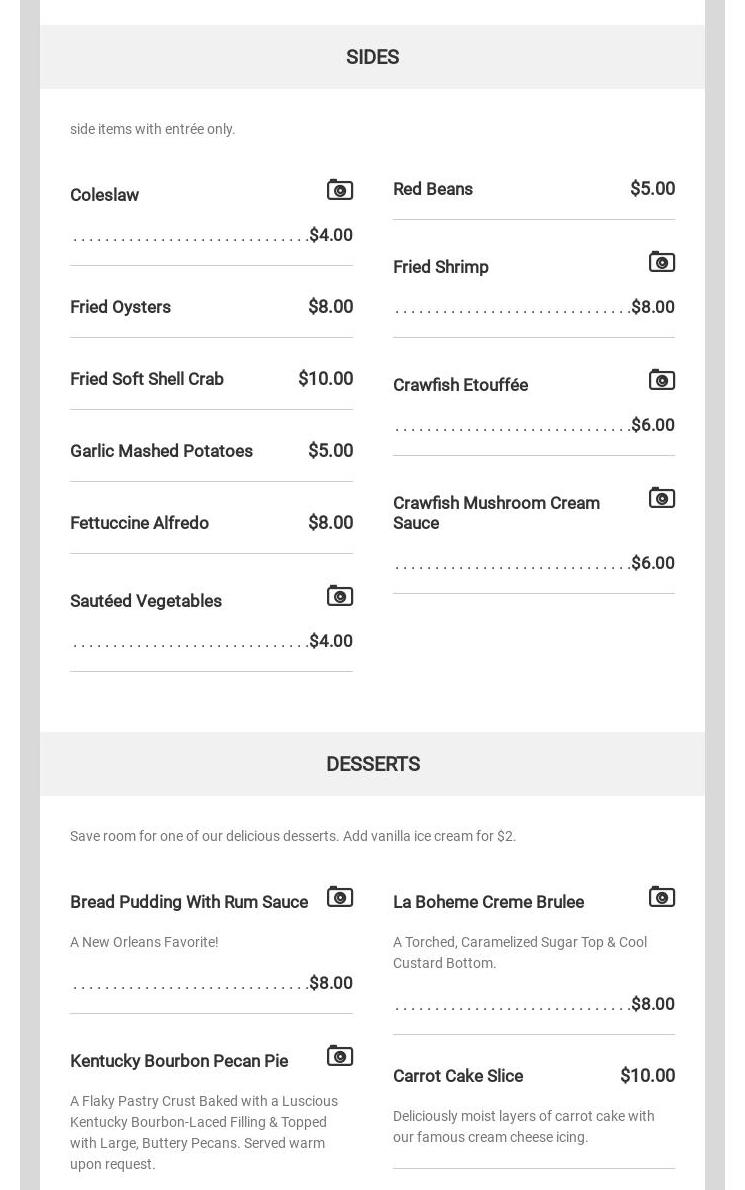Tap the Crawfish Mushroom Cream Sauce camera icon
The height and width of the screenshot is (1190, 745).
pos(662,498)
